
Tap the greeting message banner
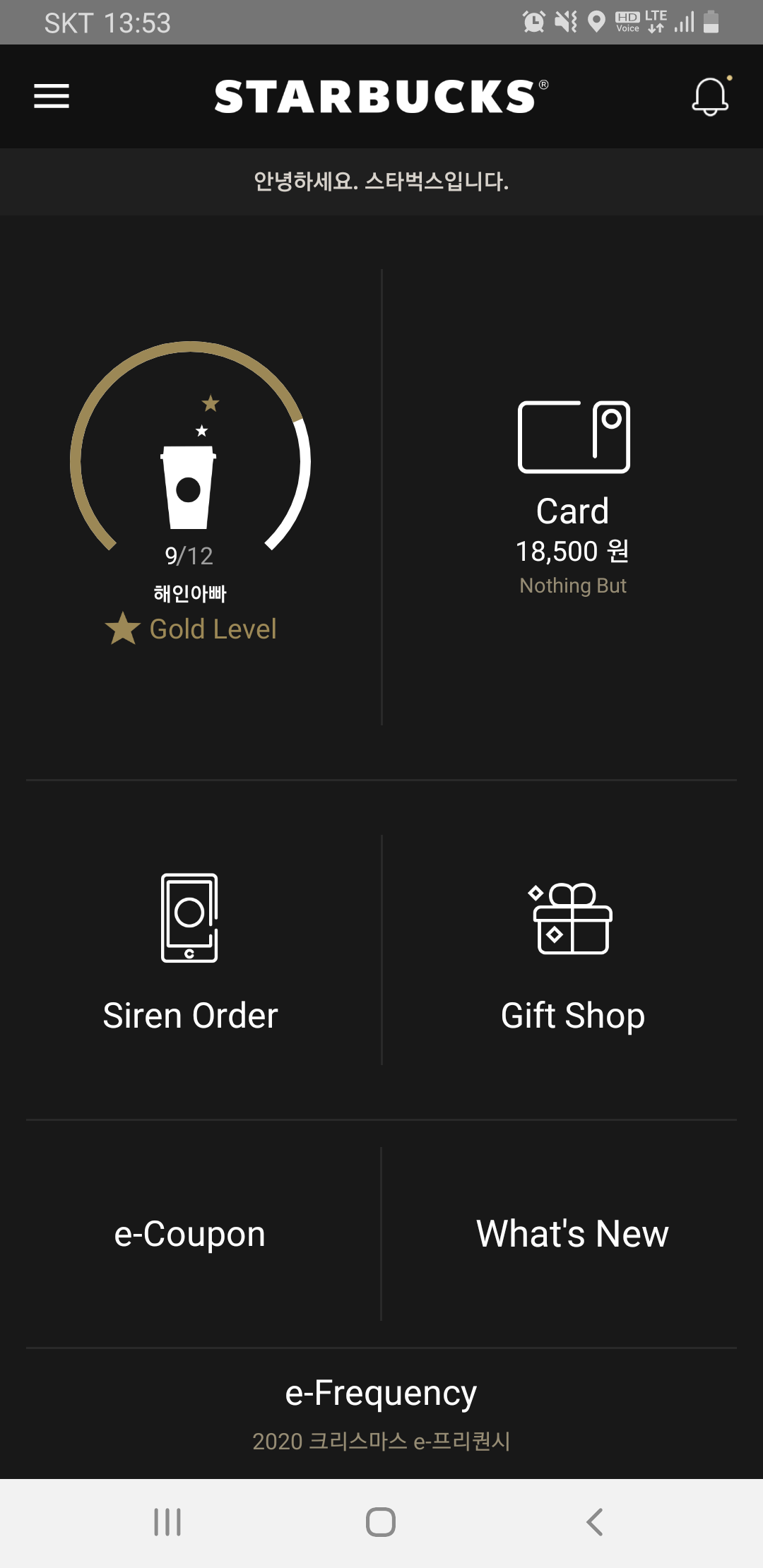pyautogui.click(x=381, y=182)
